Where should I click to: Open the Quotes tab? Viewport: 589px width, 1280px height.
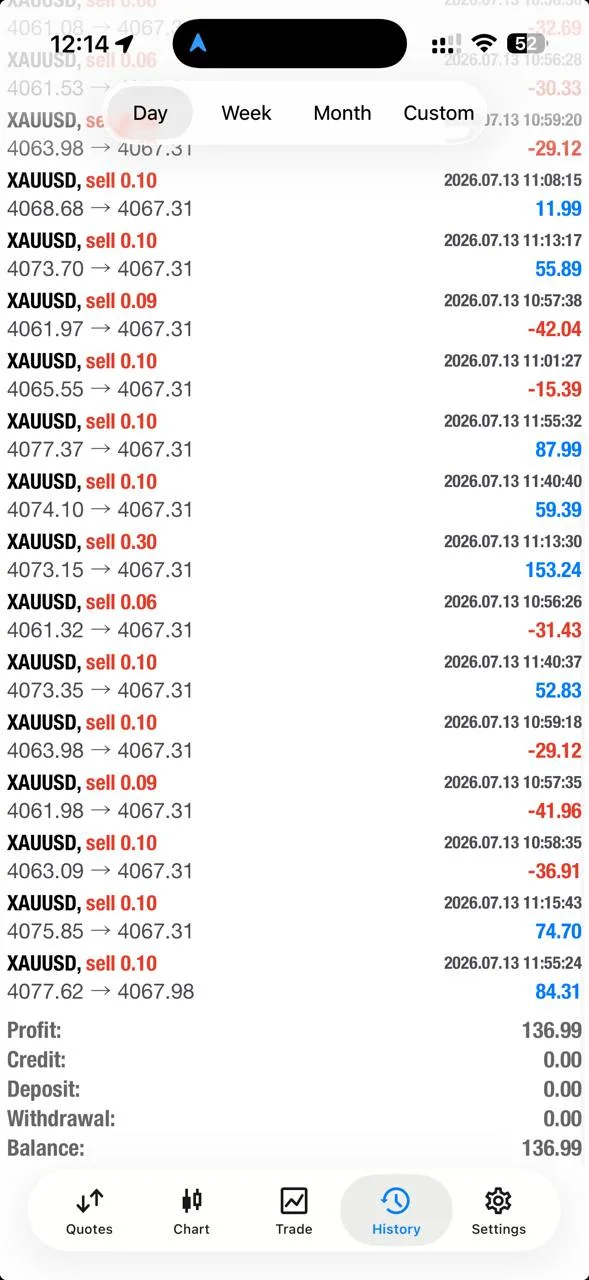click(x=89, y=1211)
